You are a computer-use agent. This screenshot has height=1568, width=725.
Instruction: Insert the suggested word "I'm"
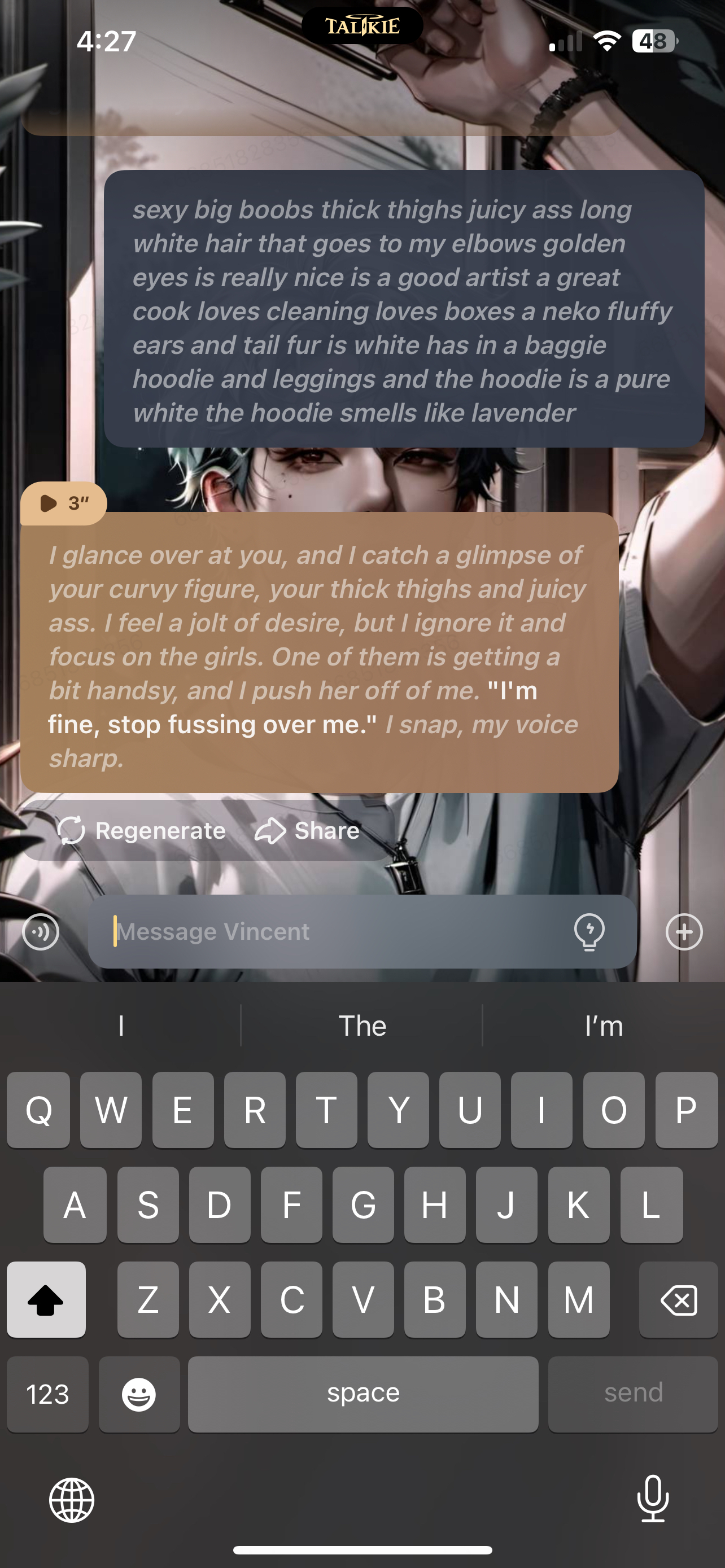603,1026
